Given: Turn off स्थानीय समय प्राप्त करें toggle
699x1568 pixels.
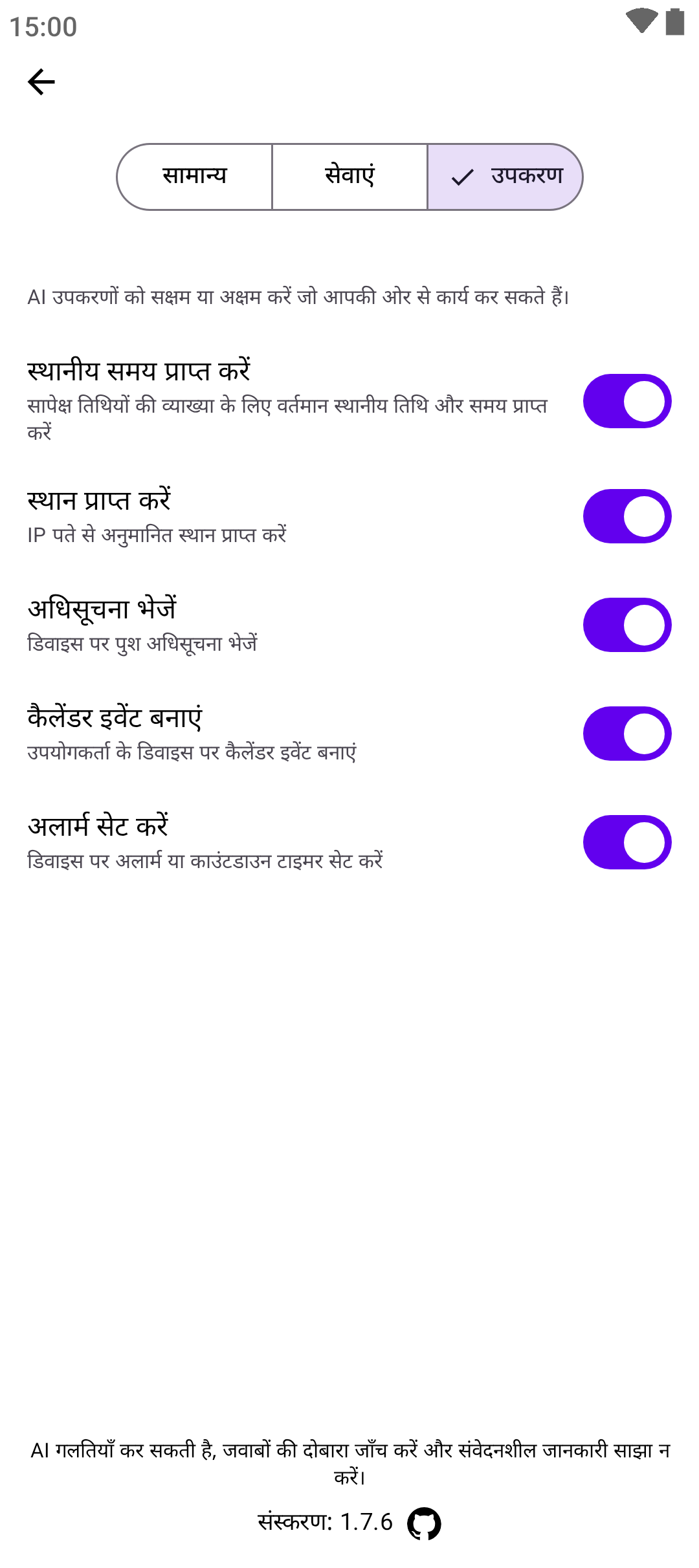Looking at the screenshot, I should click(x=627, y=401).
